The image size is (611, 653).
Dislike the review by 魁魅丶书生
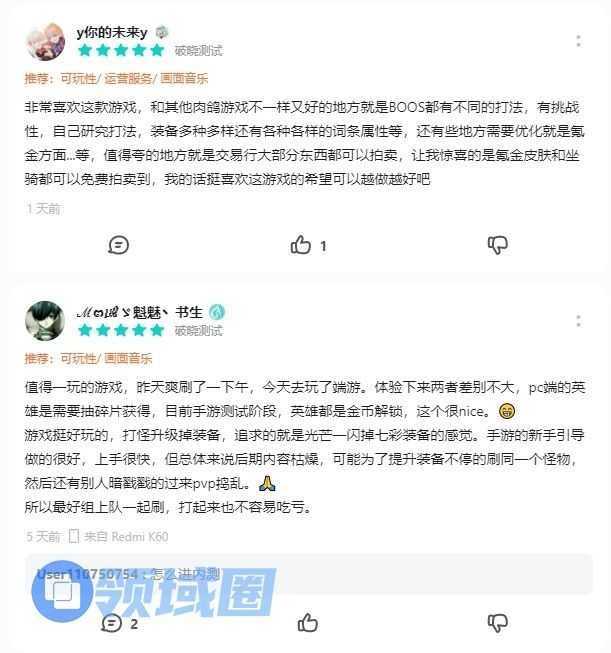point(497,623)
